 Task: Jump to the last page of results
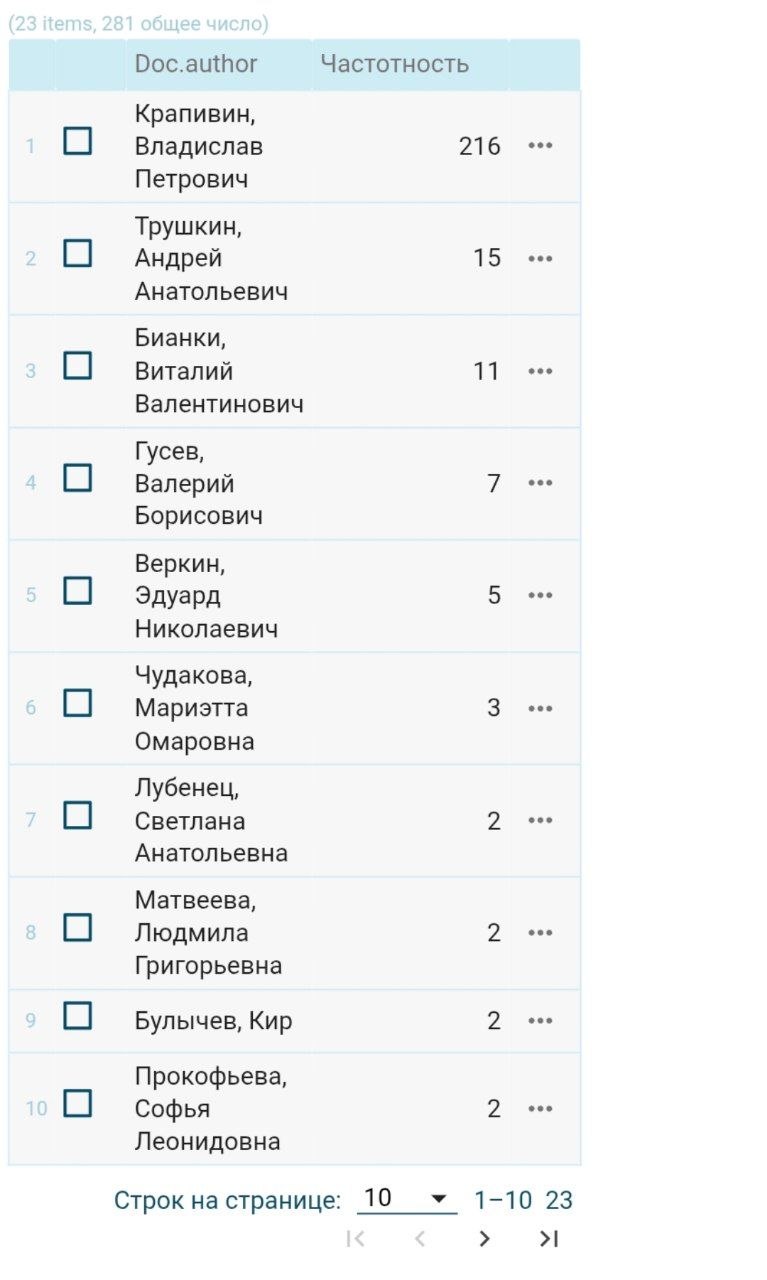(x=548, y=1239)
